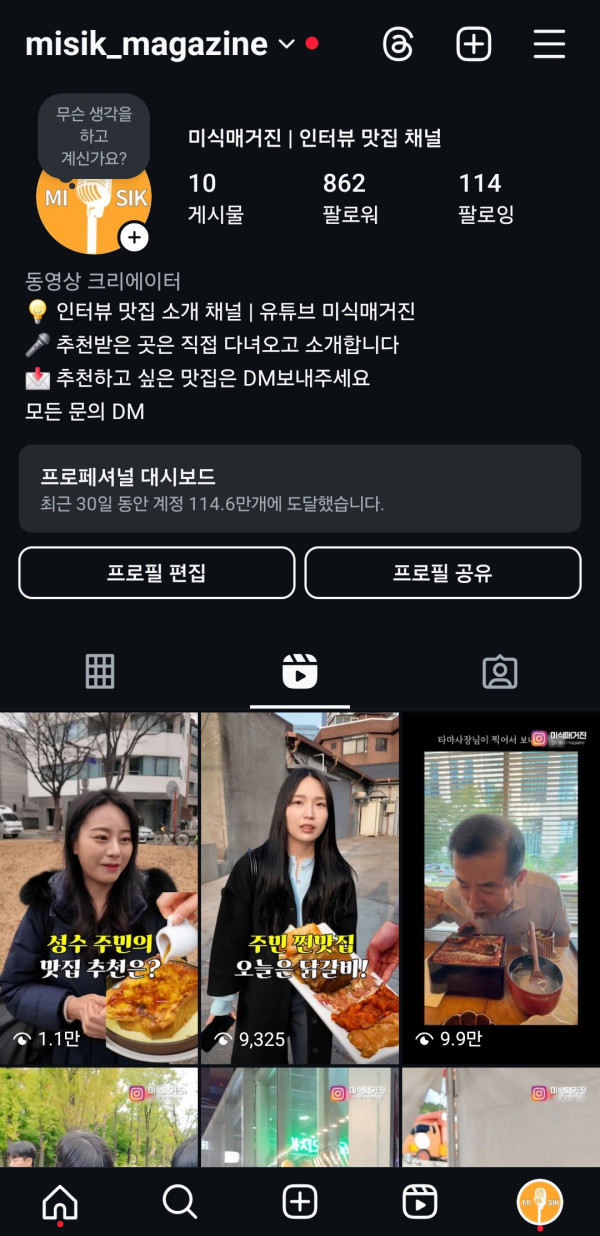Image resolution: width=600 pixels, height=1236 pixels.
Task: Open the 성수 주민의 맛집 추천은 reel
Action: tap(99, 888)
